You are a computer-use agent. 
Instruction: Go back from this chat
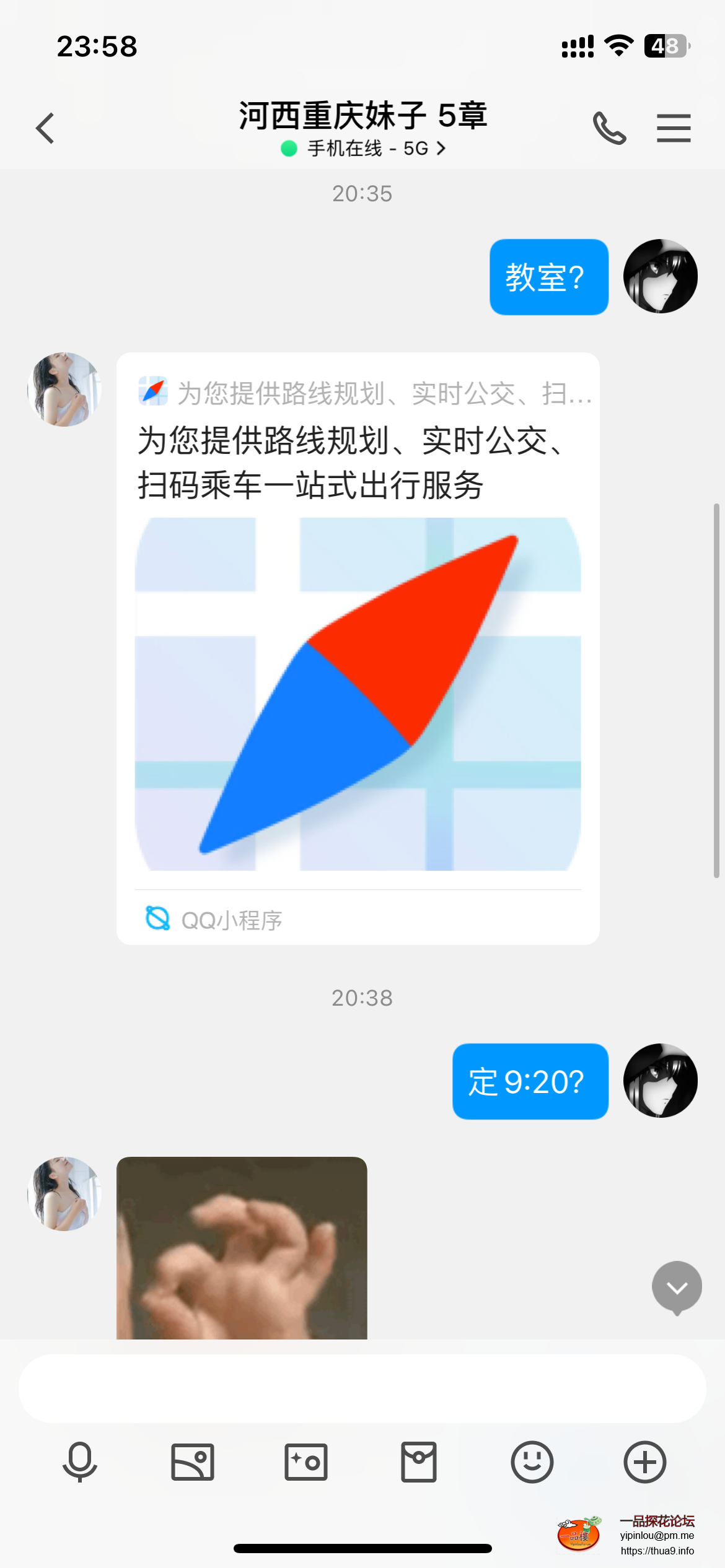coord(45,128)
